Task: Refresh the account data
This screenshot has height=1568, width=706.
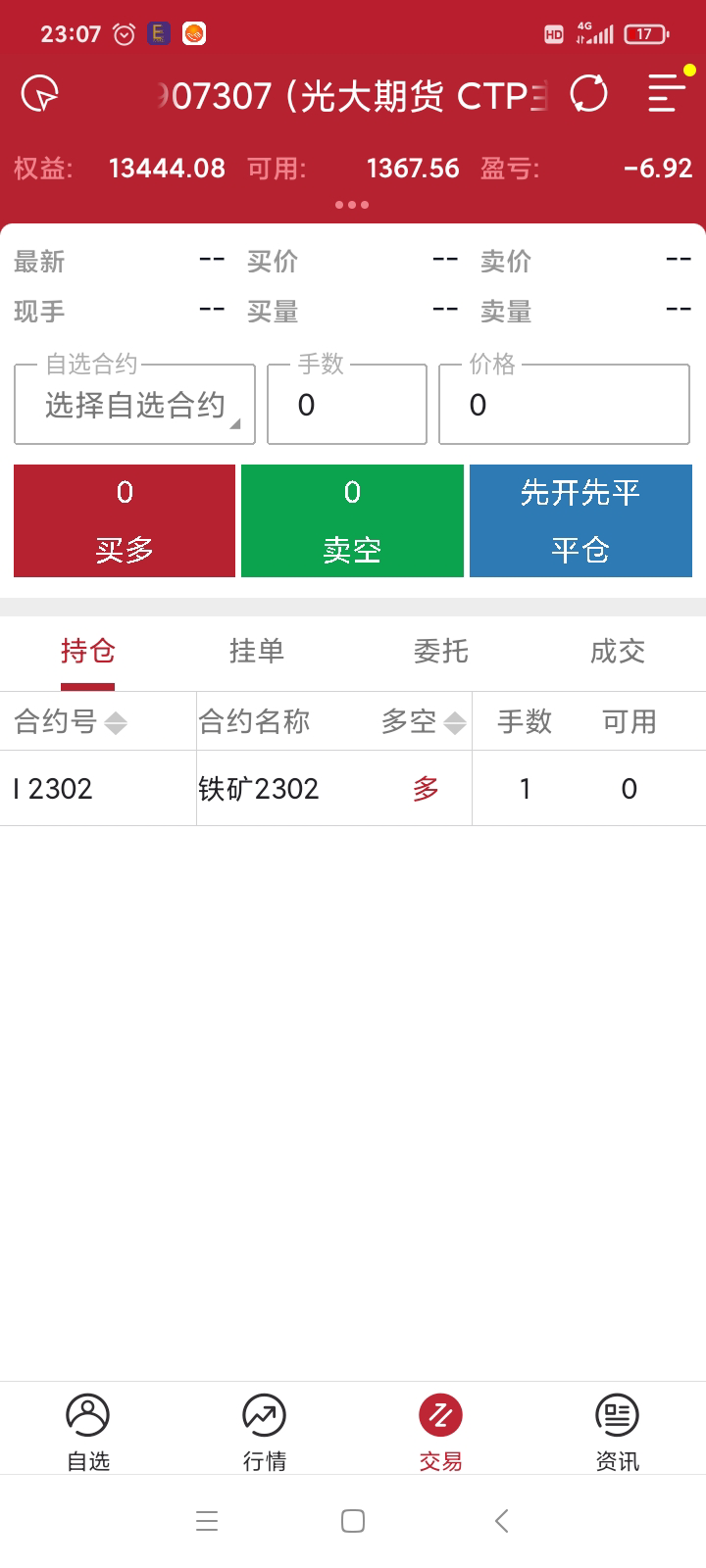Action: (x=588, y=94)
